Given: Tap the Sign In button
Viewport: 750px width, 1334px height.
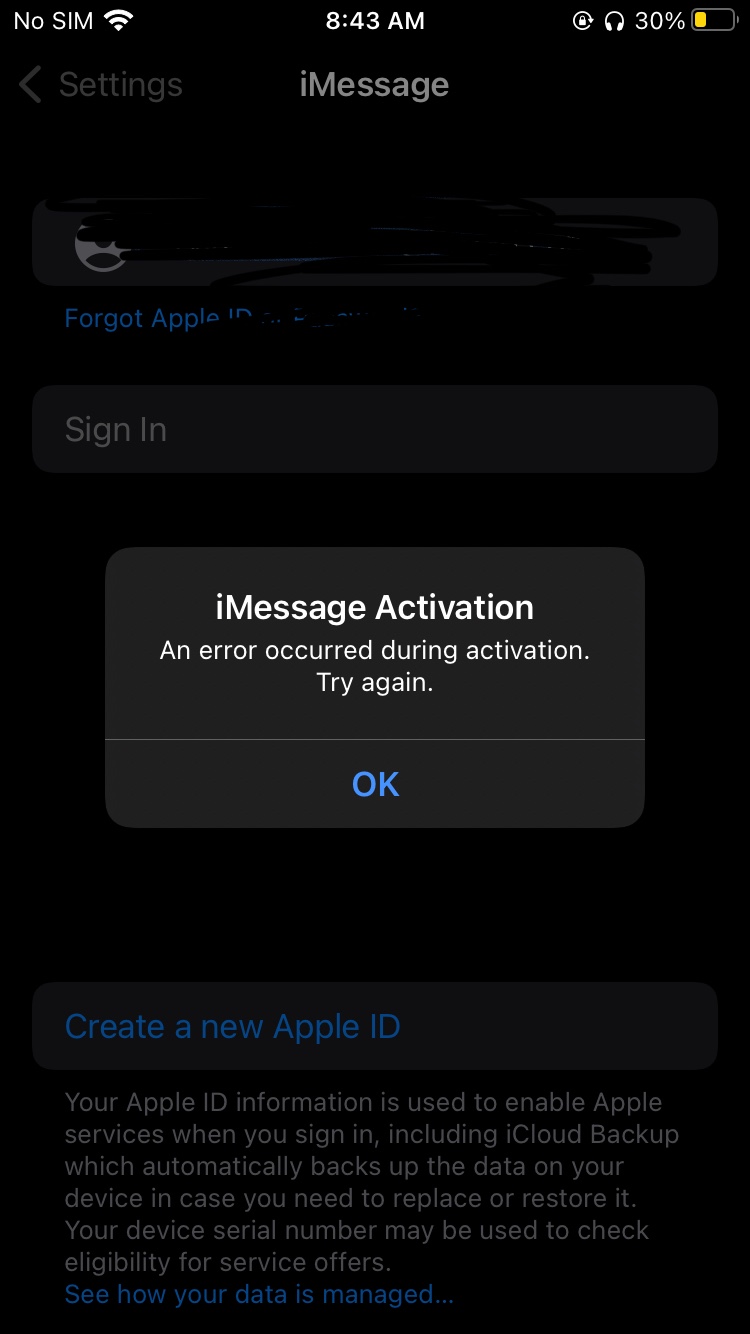Looking at the screenshot, I should click(x=375, y=429).
